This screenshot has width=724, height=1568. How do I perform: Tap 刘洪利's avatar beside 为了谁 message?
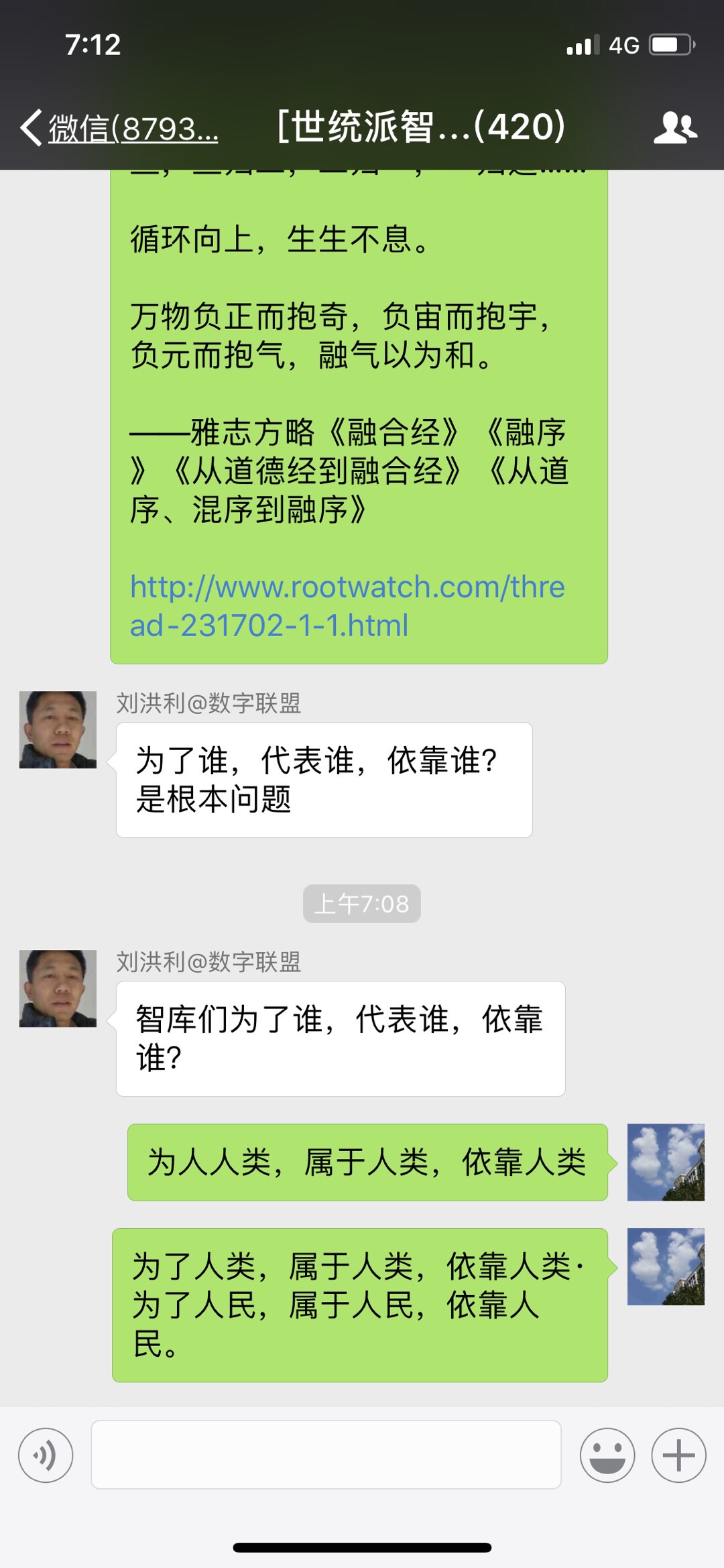pyautogui.click(x=58, y=730)
